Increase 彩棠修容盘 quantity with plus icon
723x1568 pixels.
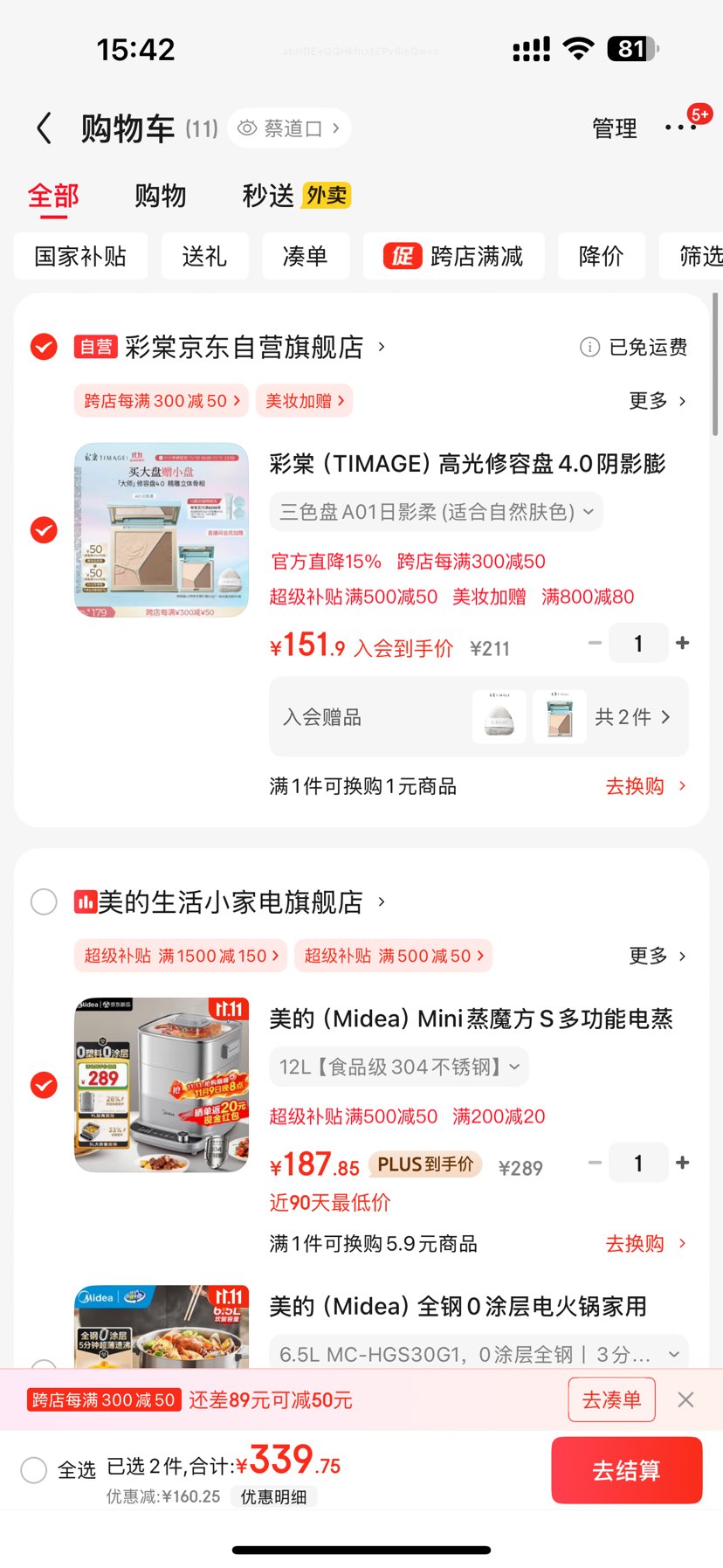click(683, 642)
